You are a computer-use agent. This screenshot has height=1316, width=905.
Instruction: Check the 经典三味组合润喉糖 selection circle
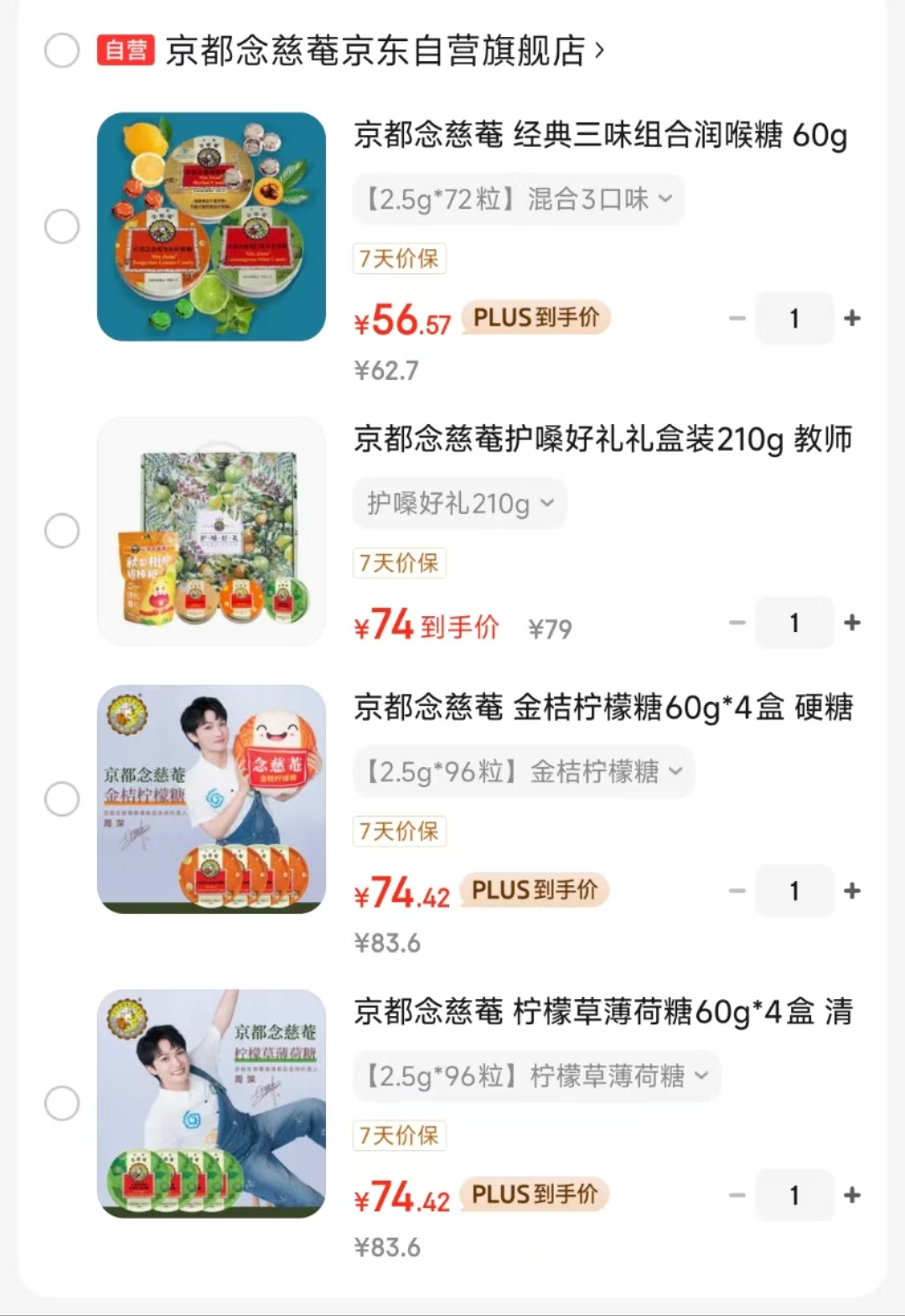[x=61, y=225]
